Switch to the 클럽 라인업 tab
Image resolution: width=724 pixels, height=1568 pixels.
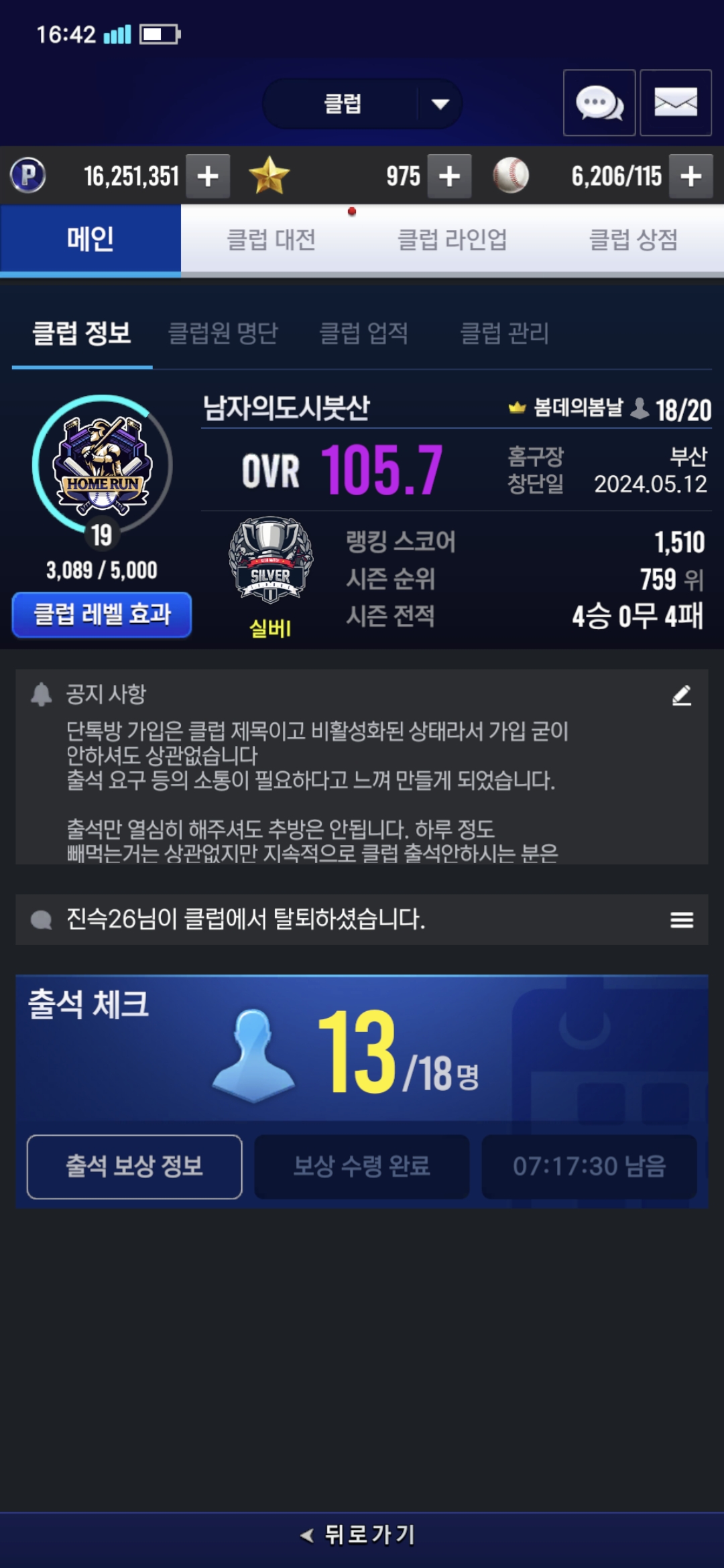pos(452,240)
